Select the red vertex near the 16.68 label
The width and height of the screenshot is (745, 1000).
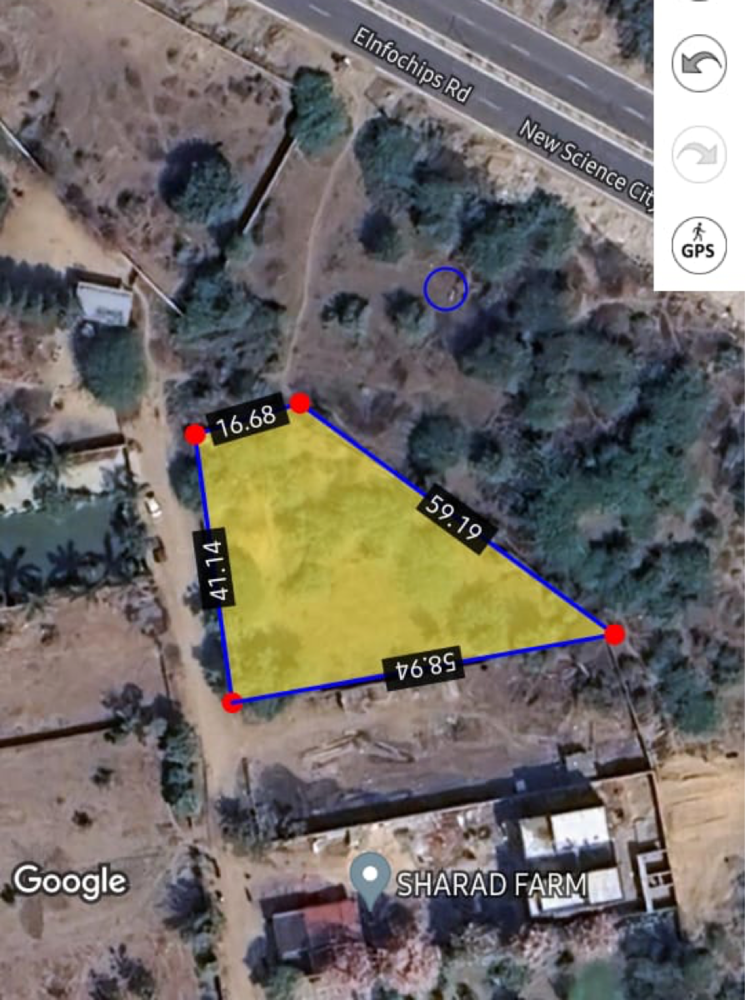pyautogui.click(x=300, y=403)
